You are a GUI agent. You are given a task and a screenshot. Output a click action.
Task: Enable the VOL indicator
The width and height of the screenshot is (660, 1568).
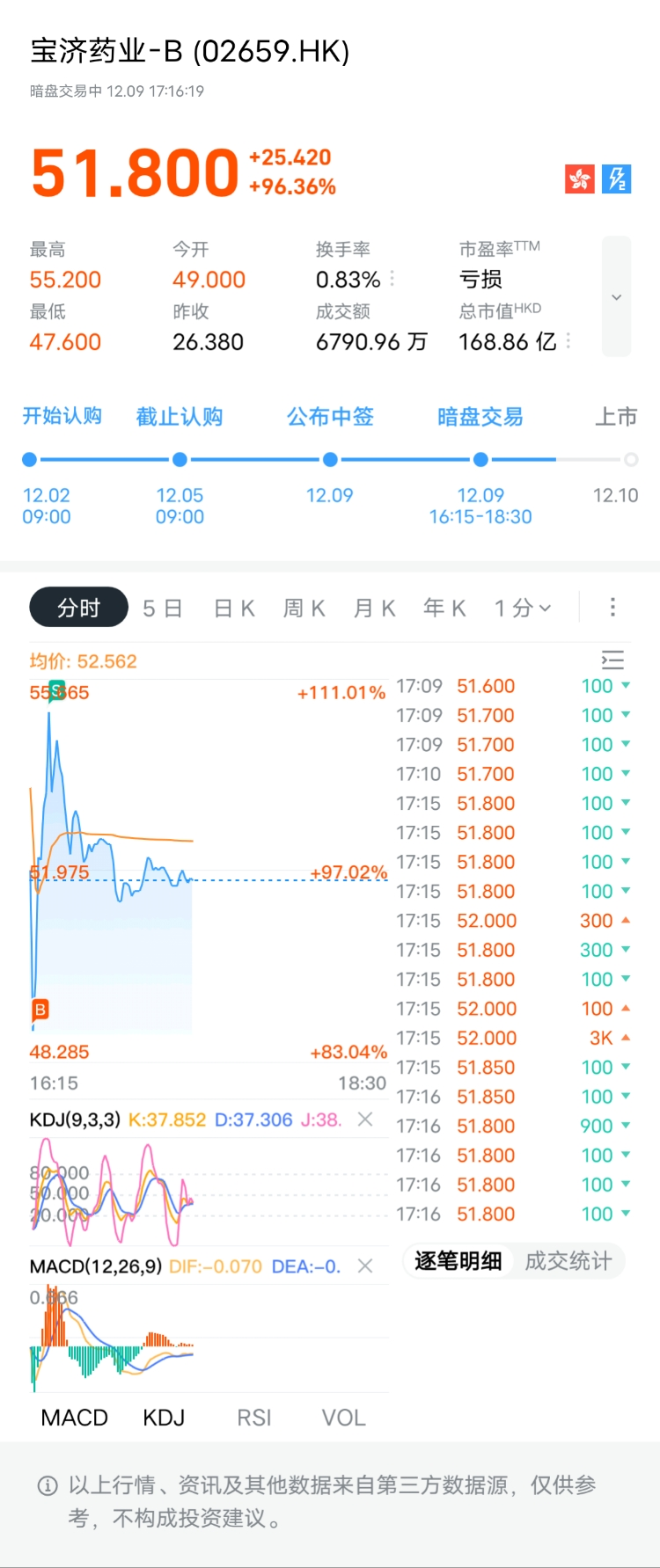click(x=343, y=1418)
